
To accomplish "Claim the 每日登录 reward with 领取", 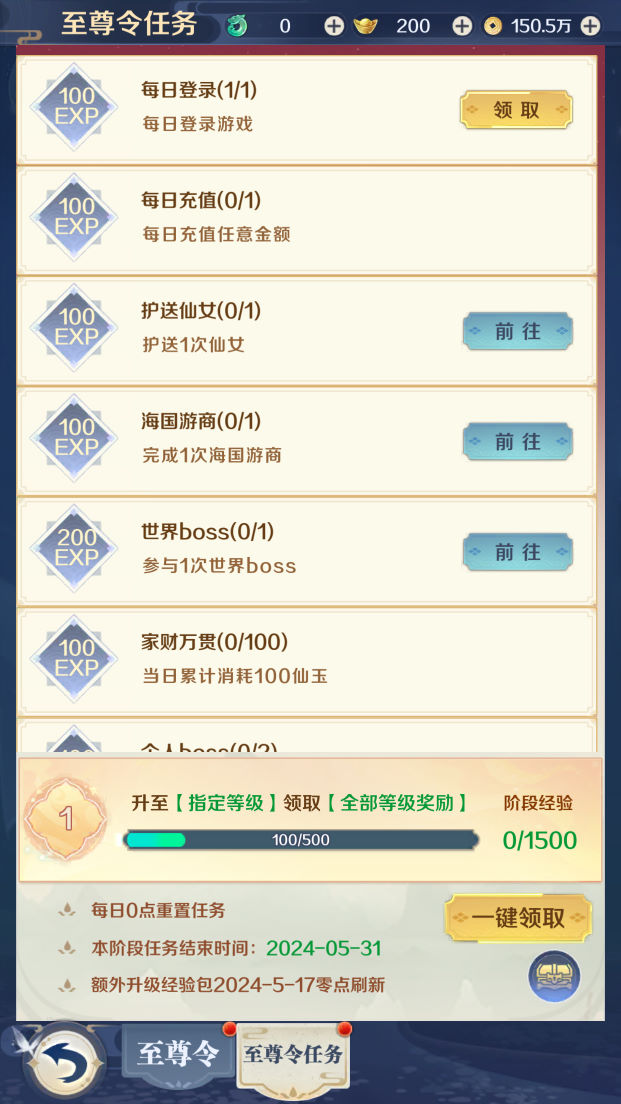I will point(516,110).
